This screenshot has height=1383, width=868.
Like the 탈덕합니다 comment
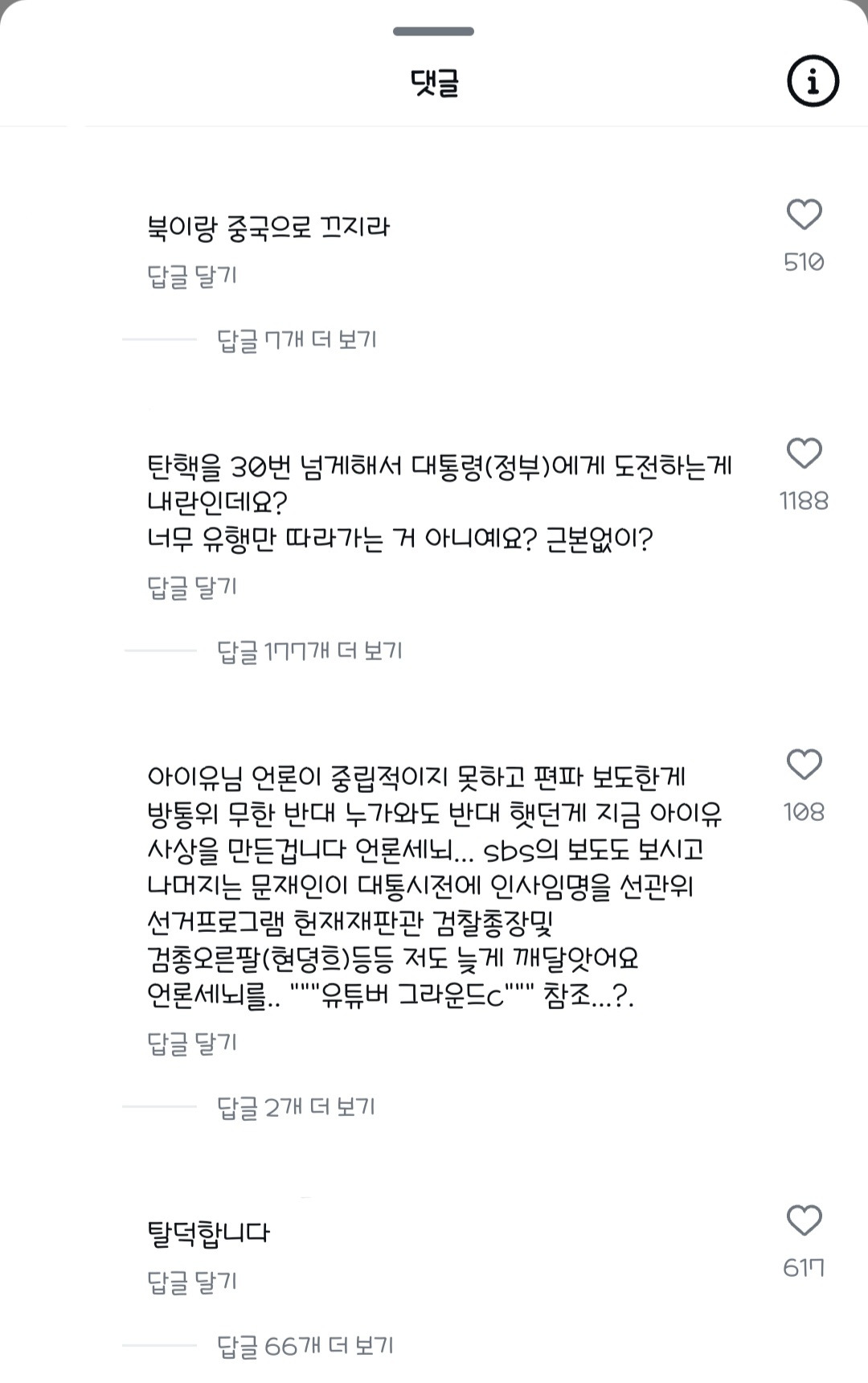tap(804, 1221)
